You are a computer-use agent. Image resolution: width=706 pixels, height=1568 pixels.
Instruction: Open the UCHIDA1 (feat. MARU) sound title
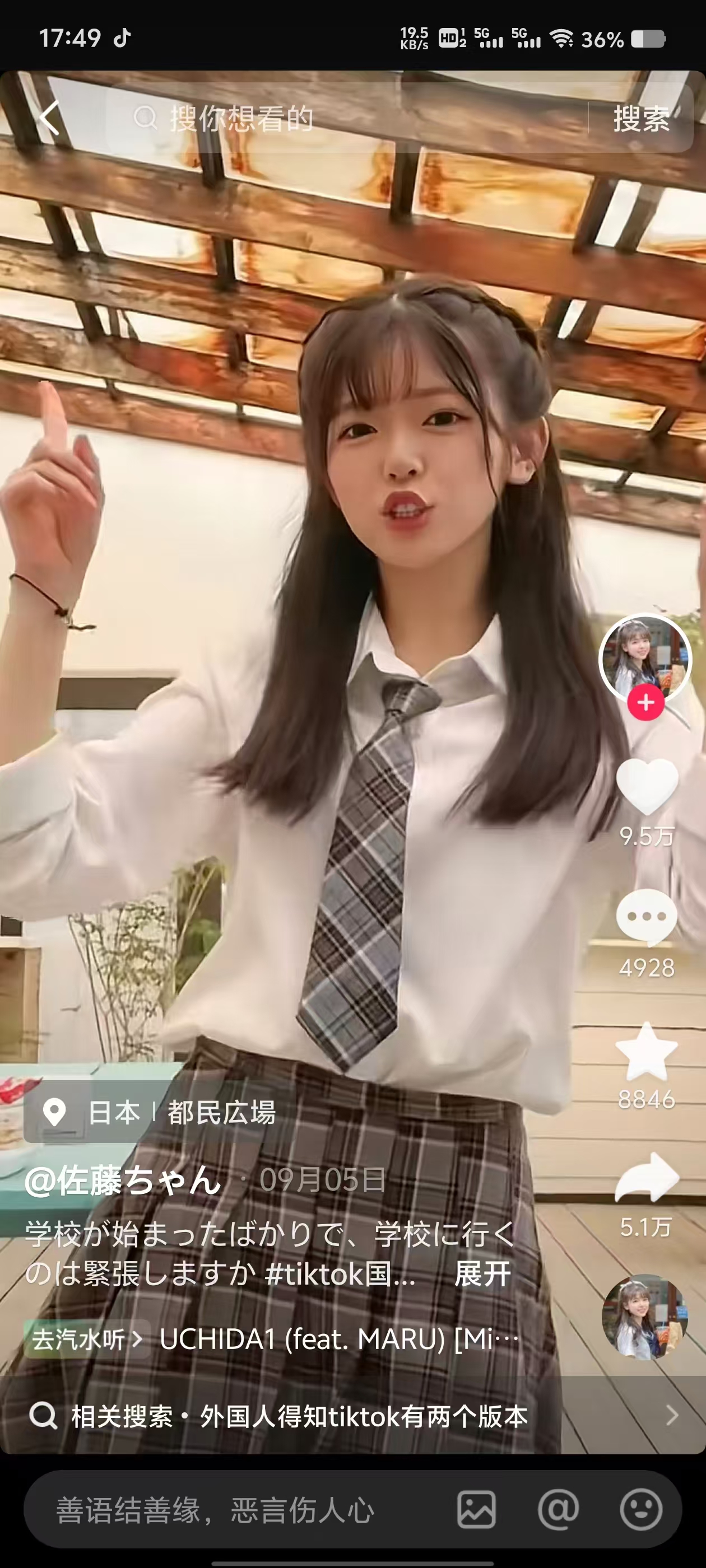click(338, 1339)
